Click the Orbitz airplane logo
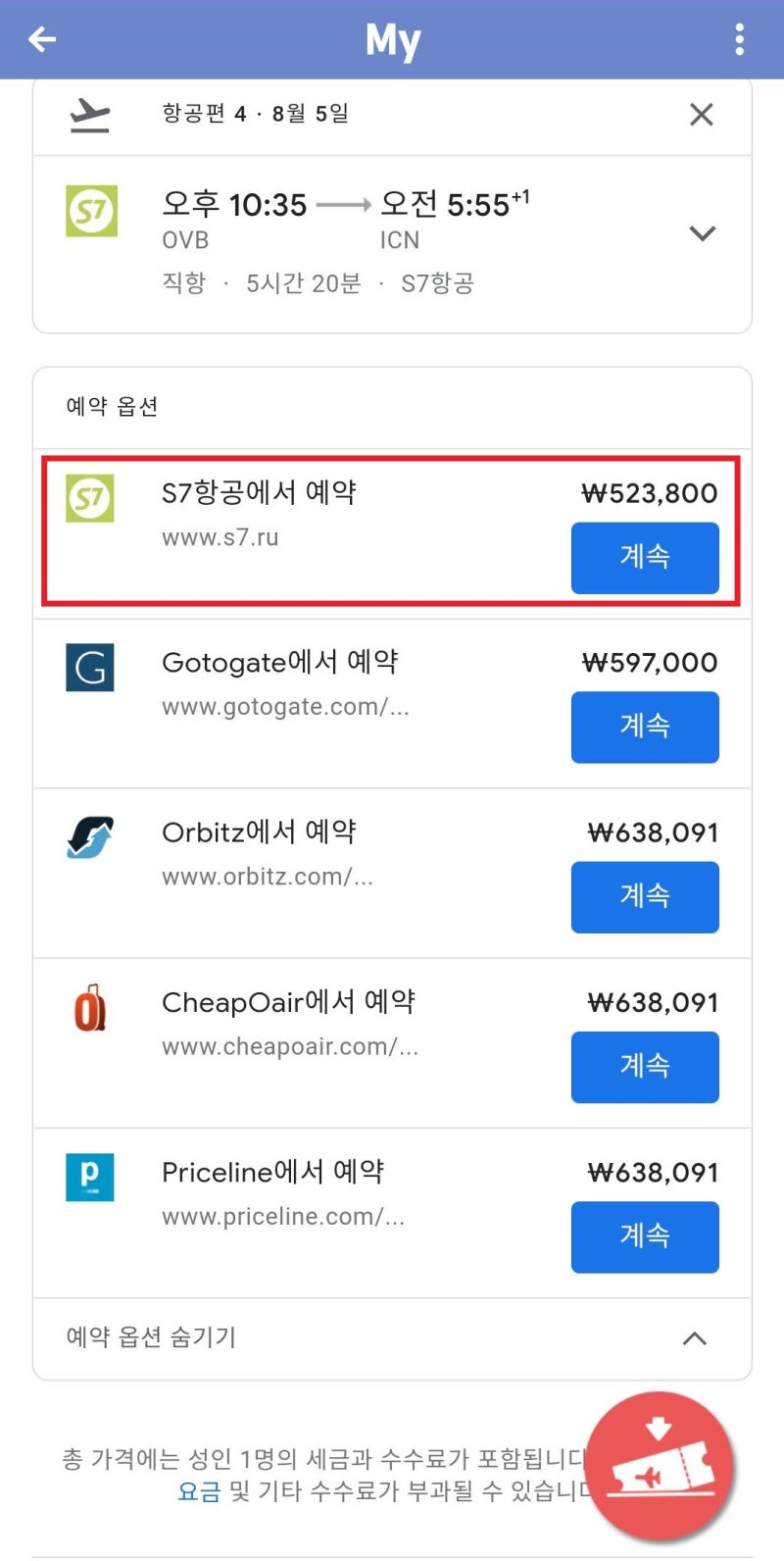 [89, 837]
